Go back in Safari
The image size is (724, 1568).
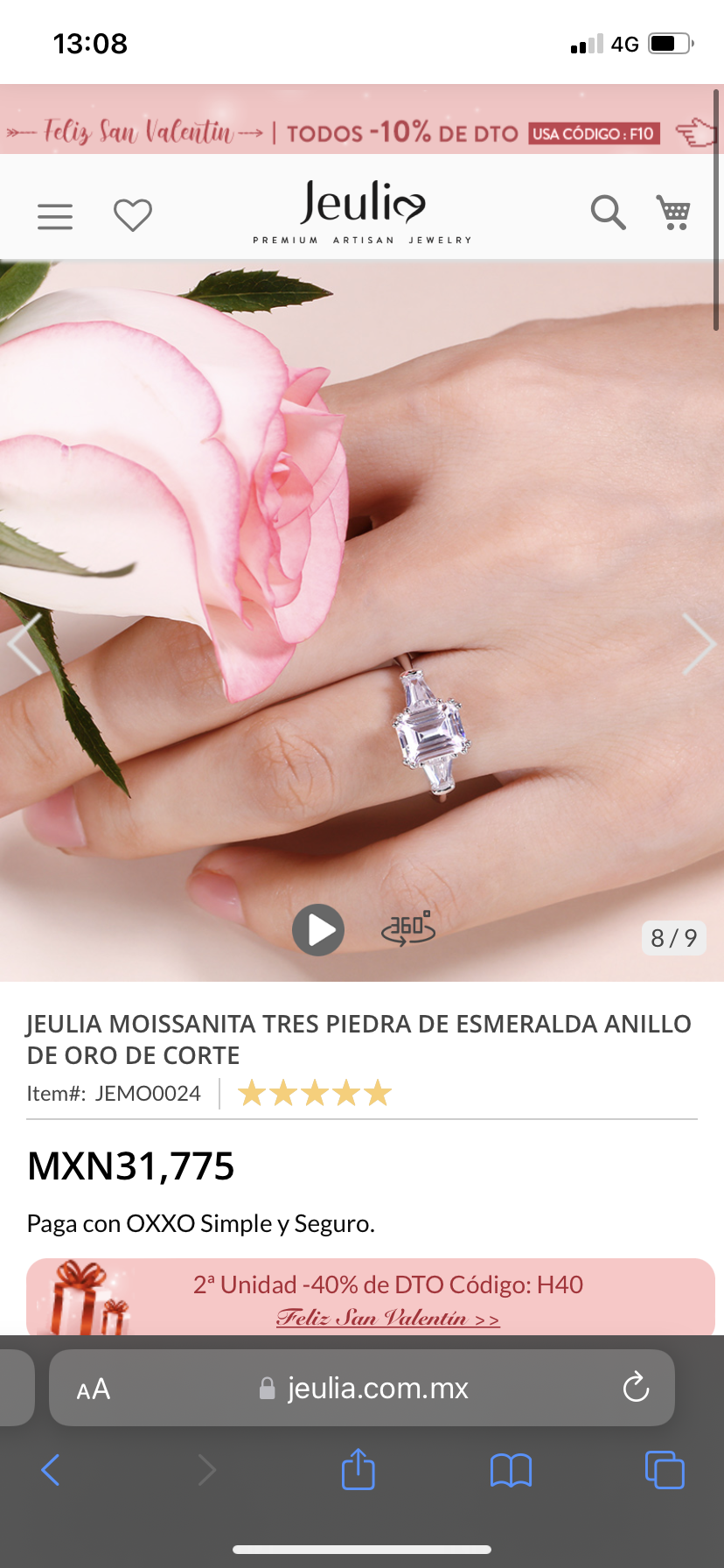coord(51,1470)
